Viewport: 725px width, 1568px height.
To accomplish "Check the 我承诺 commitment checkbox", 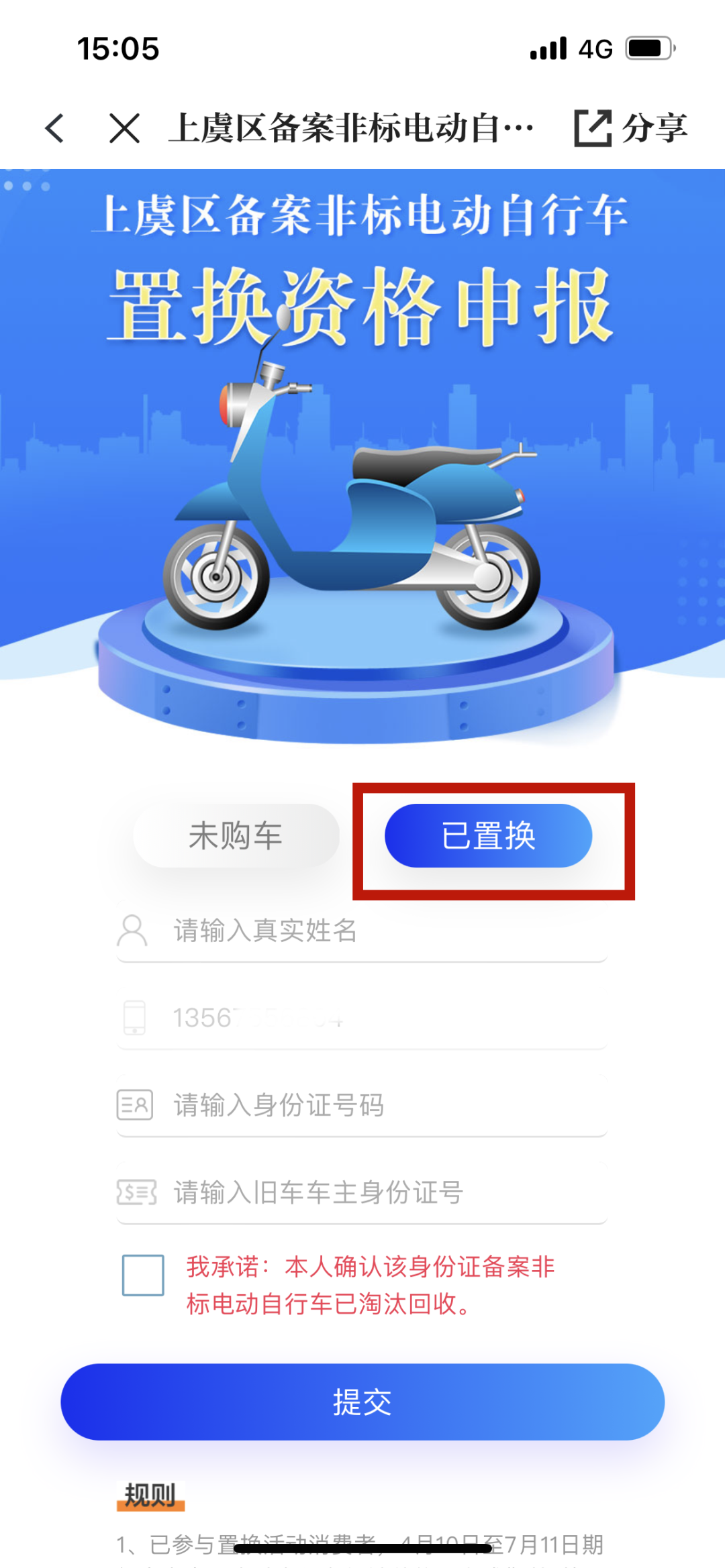I will (x=143, y=1275).
